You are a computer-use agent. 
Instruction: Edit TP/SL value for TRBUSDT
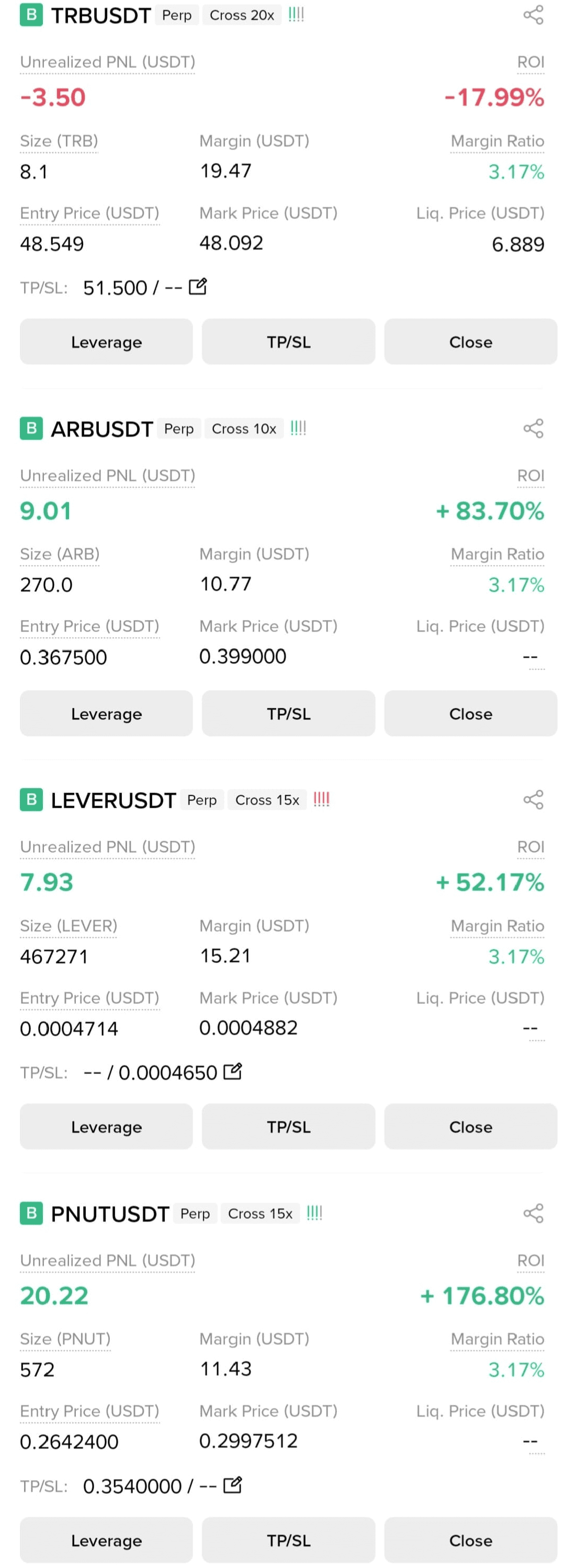[198, 287]
